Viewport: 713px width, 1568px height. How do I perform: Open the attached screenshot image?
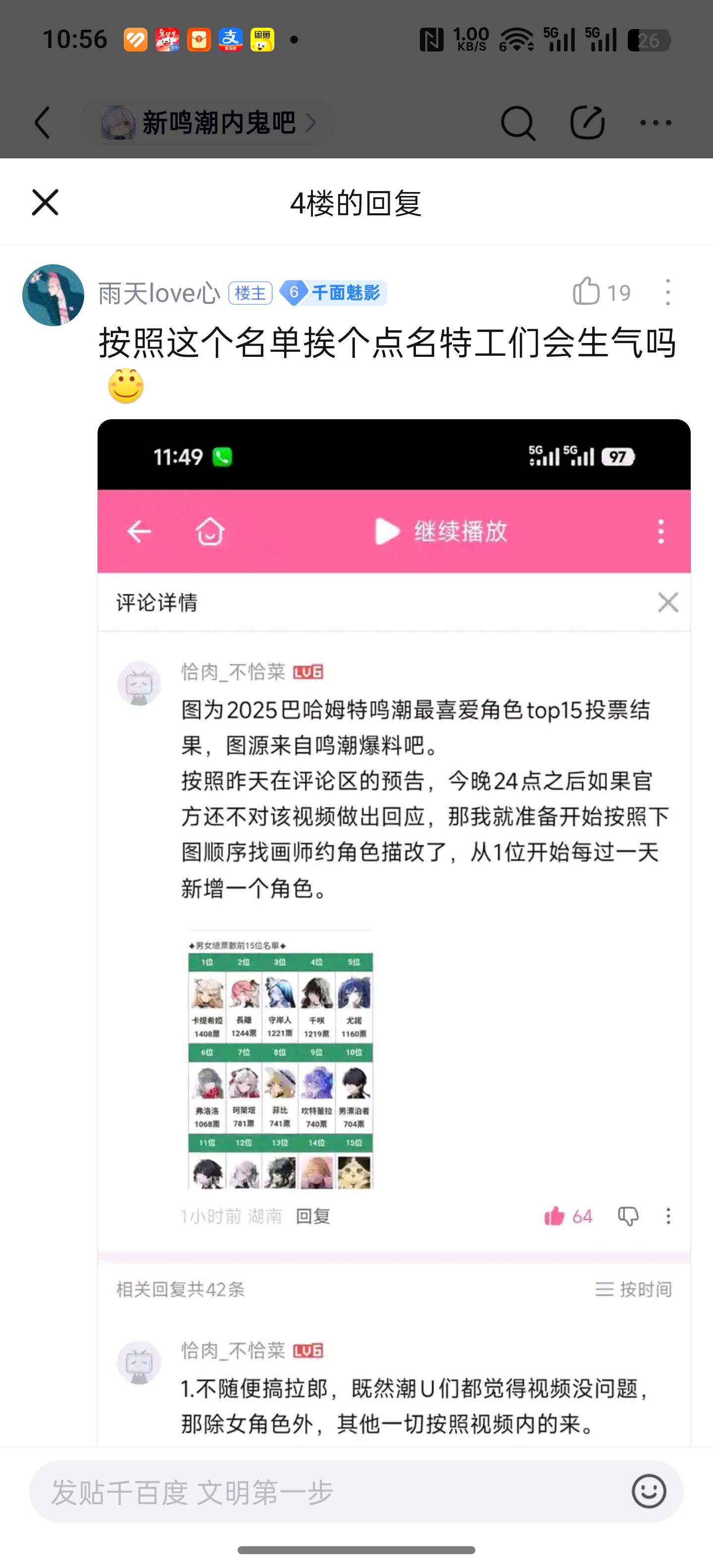[394, 932]
